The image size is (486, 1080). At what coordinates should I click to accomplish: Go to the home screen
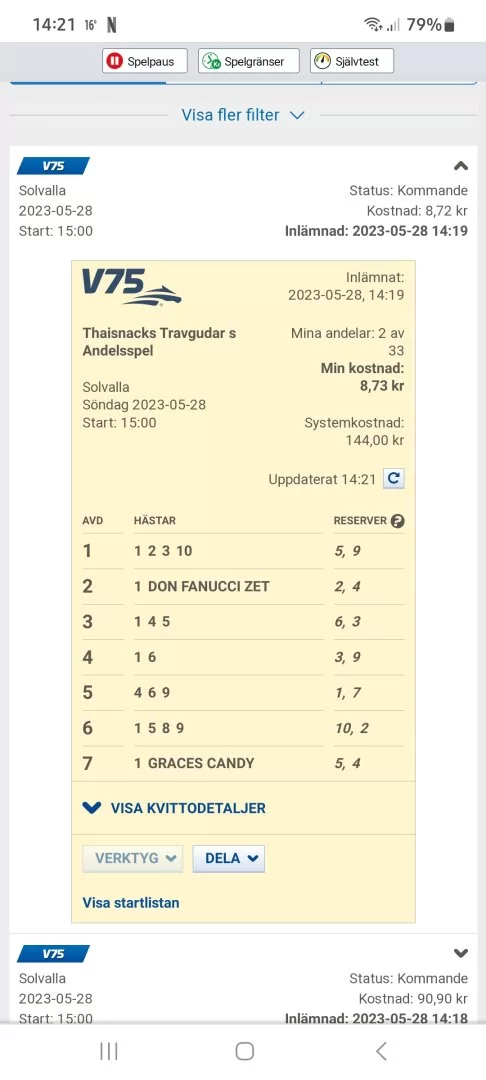(244, 1051)
